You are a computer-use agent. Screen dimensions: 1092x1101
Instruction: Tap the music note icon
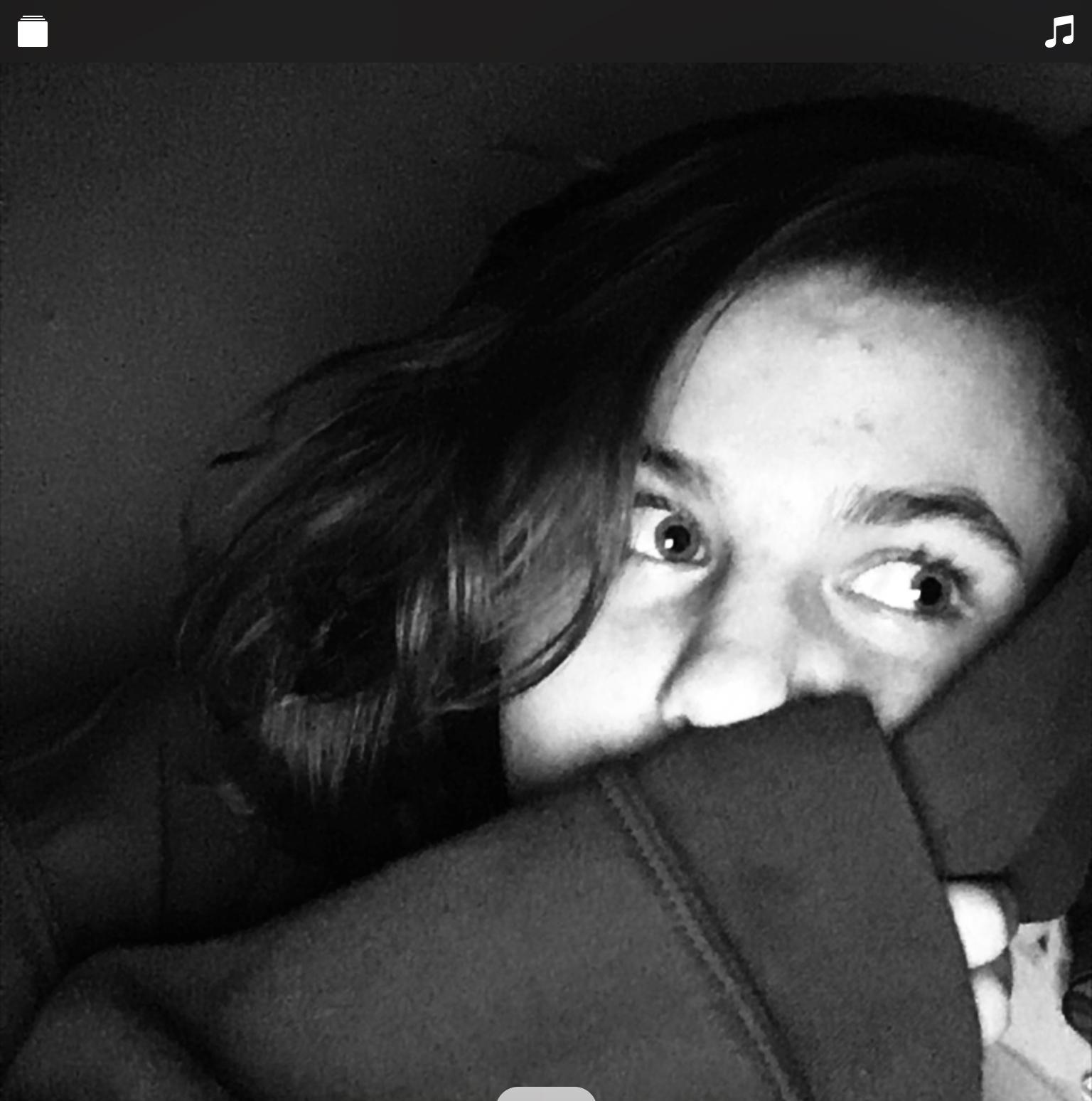[x=1059, y=32]
